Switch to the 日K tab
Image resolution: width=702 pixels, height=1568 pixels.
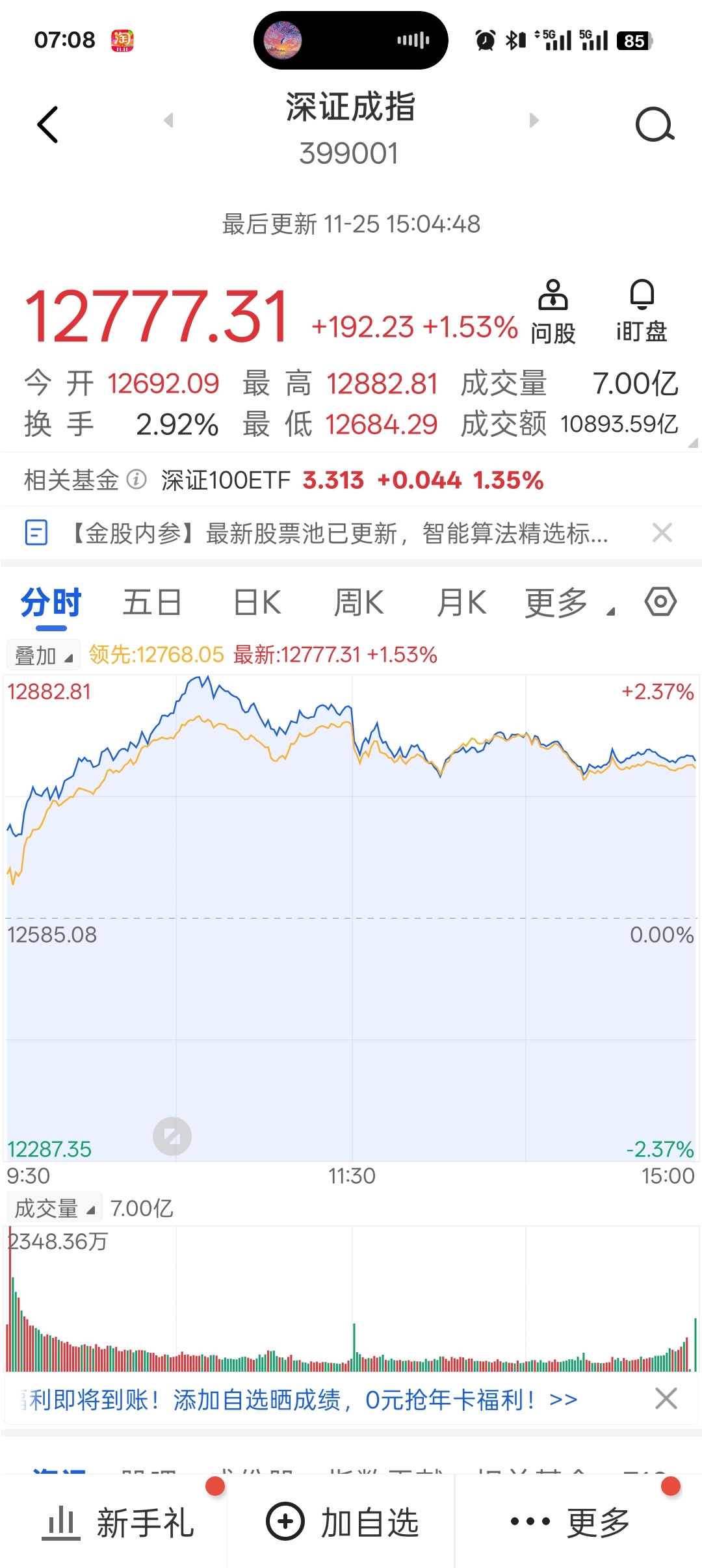257,601
